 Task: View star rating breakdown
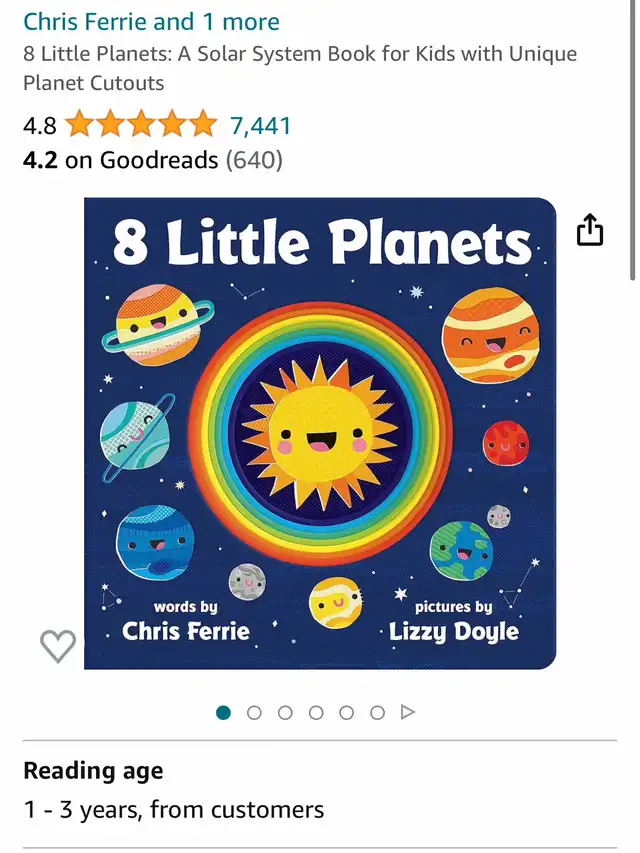click(140, 126)
